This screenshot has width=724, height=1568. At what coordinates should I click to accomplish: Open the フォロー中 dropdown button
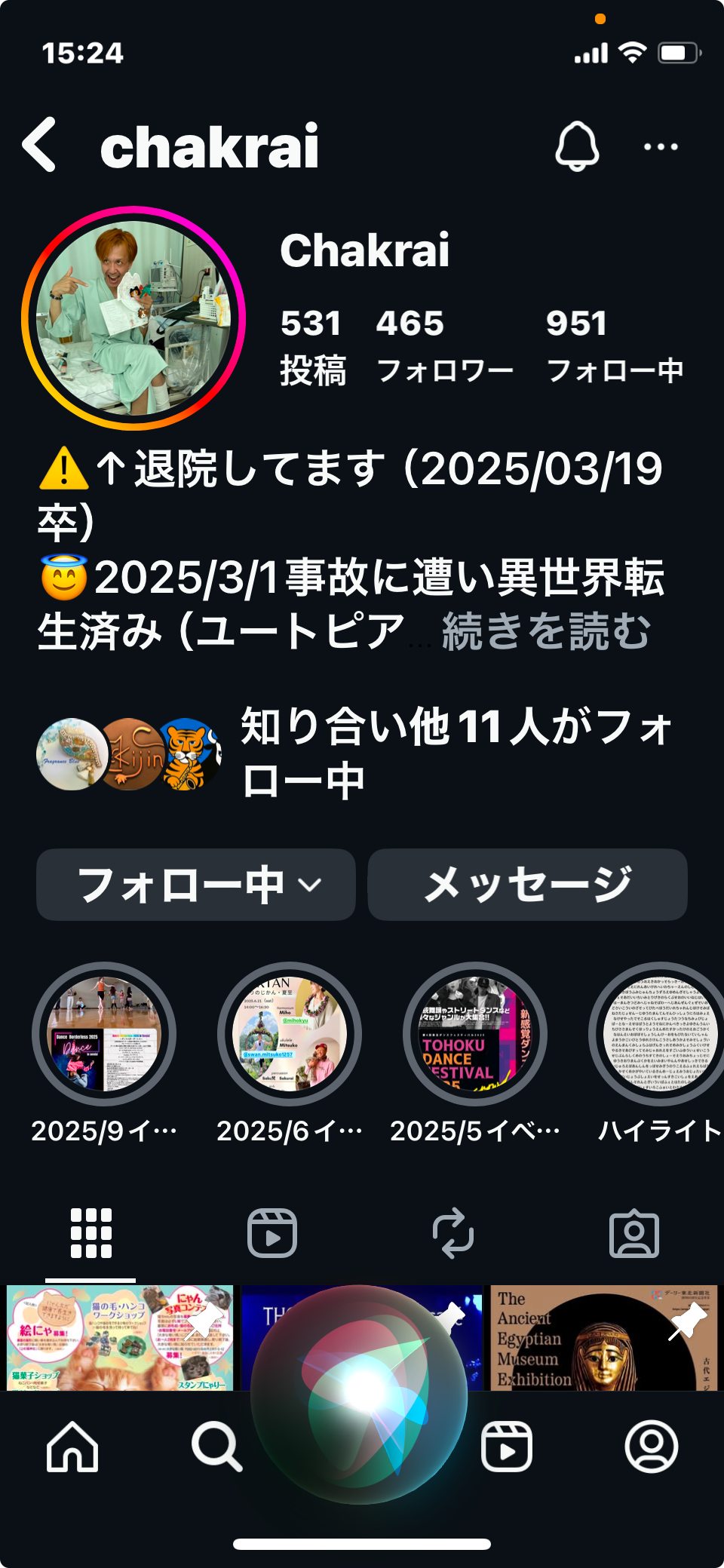pyautogui.click(x=196, y=885)
